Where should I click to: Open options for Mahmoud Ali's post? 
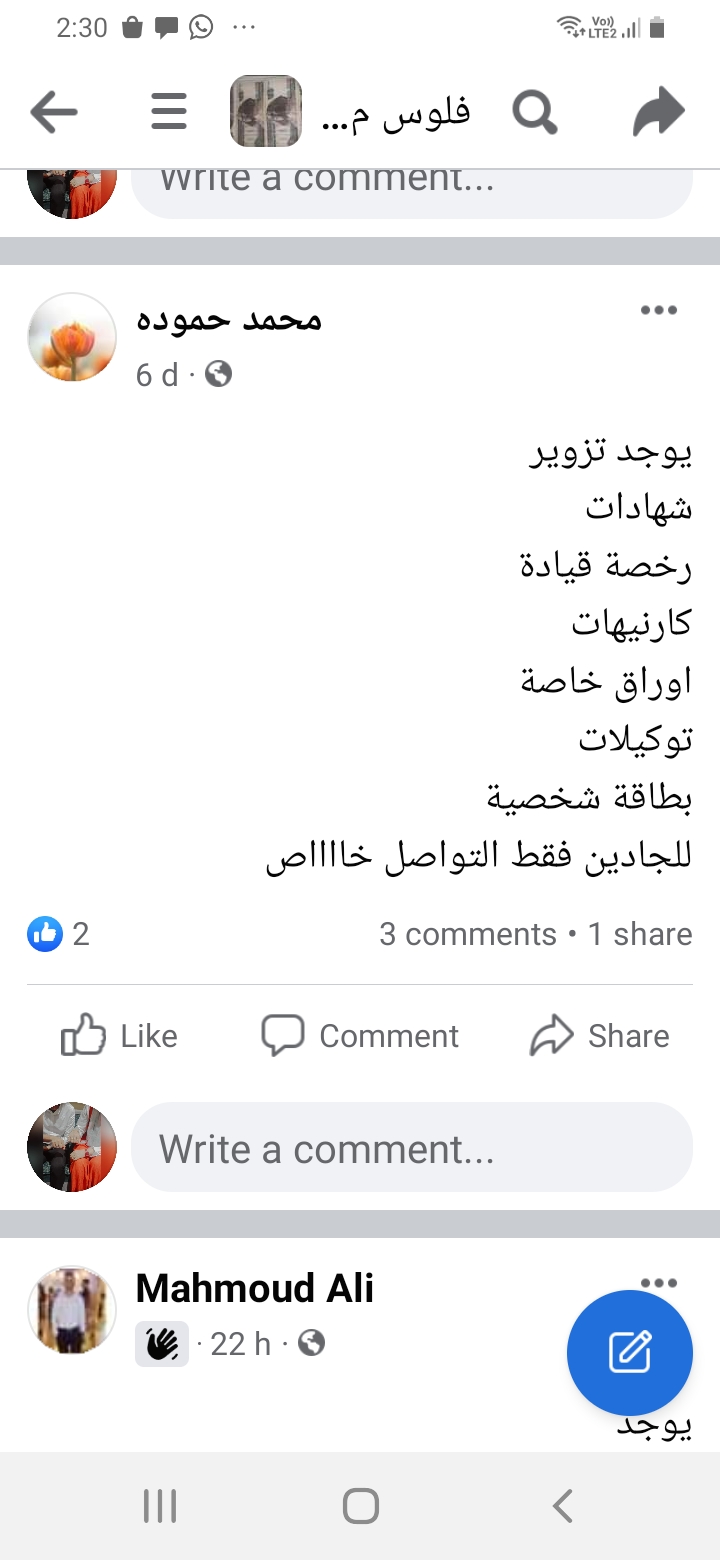659,1283
